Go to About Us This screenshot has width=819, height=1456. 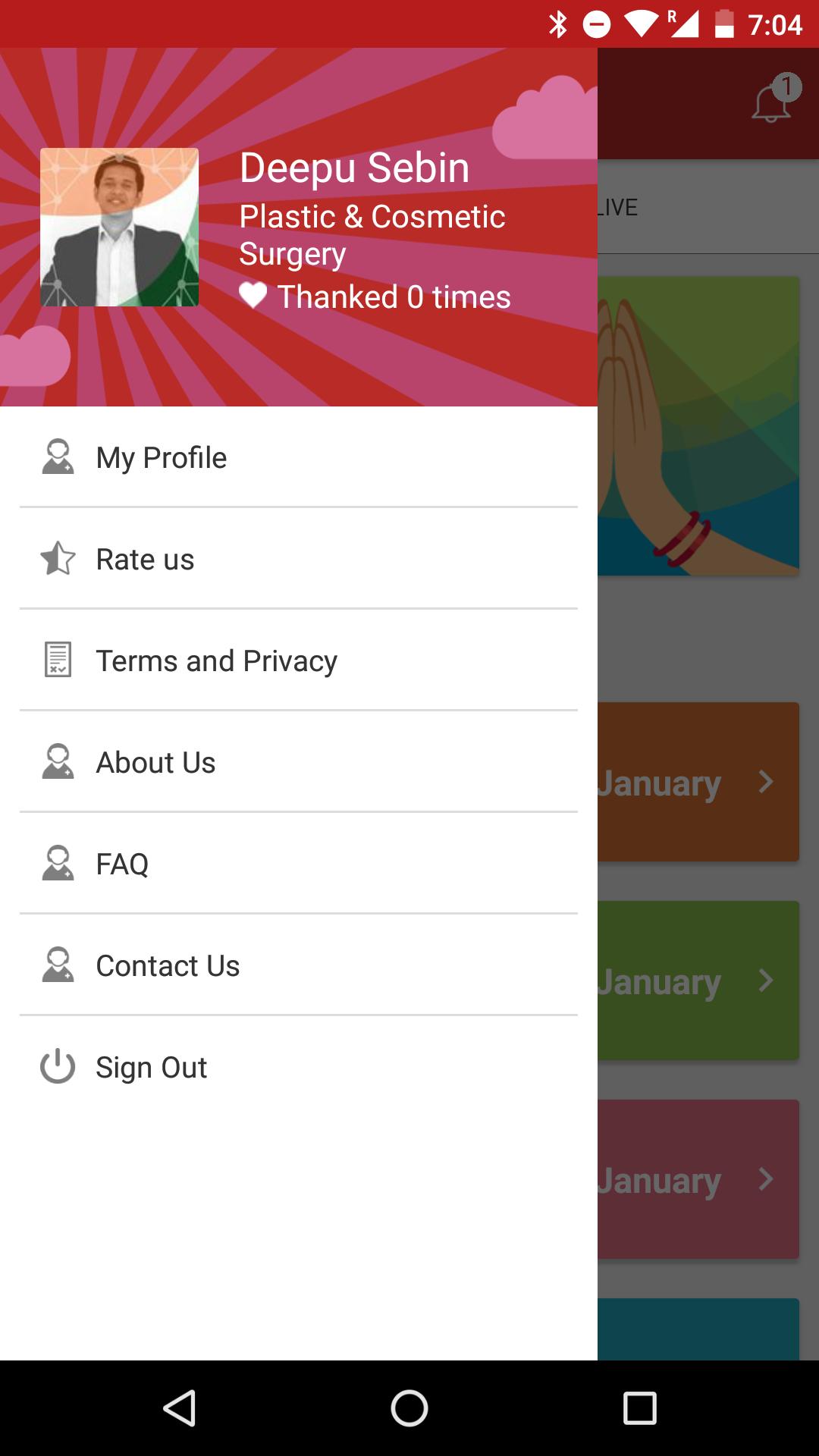(155, 762)
